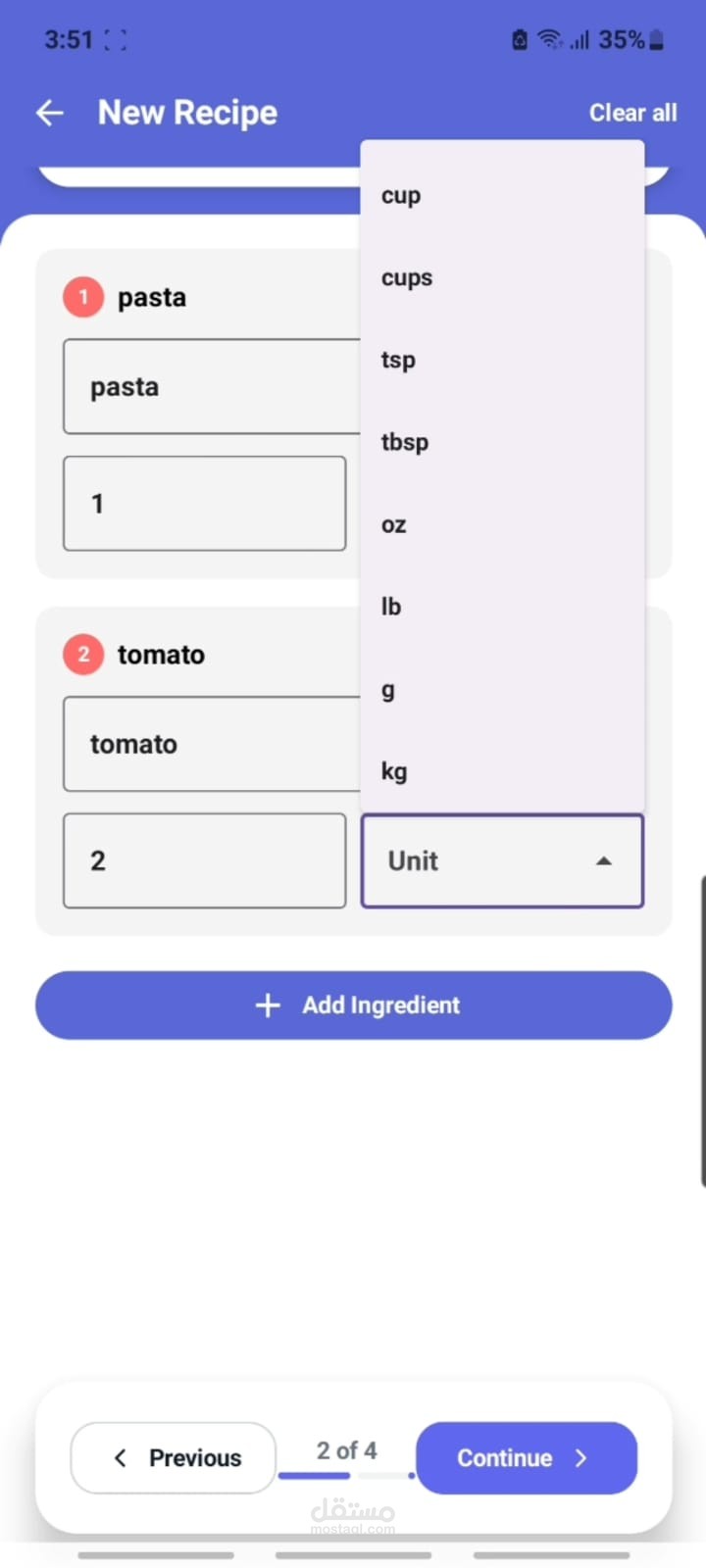Edit the pasta quantity field showing 1
This screenshot has width=706, height=1568.
(204, 503)
